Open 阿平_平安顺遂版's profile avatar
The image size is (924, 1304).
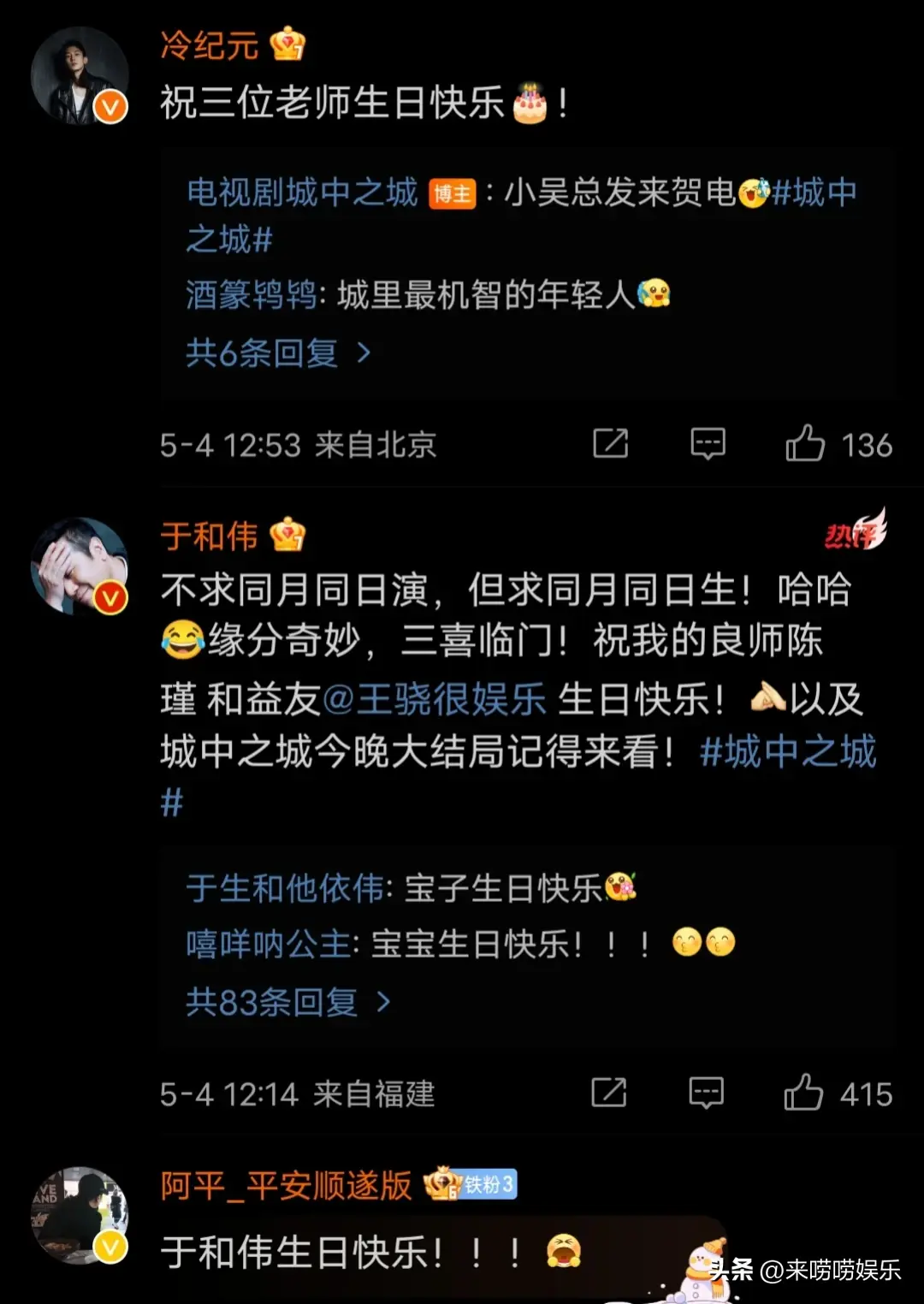[79, 1214]
